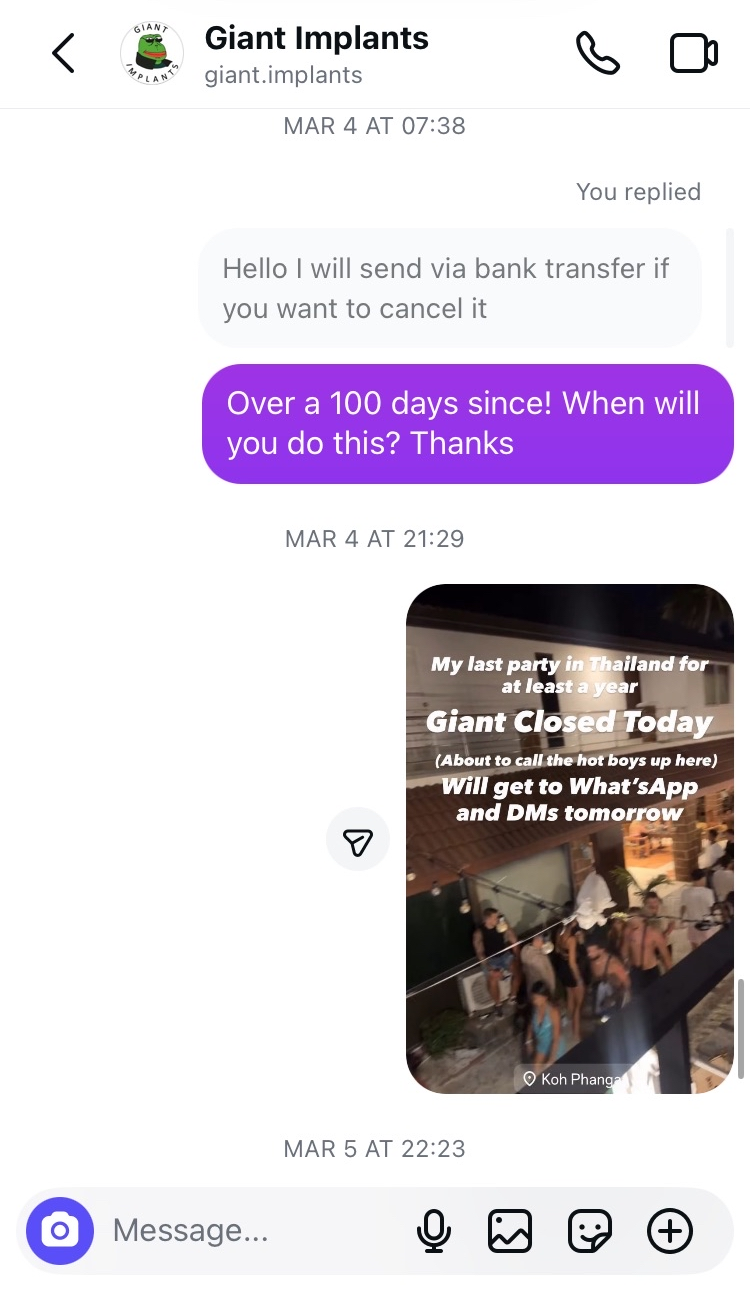Open Giant Implants profile details

(x=315, y=53)
